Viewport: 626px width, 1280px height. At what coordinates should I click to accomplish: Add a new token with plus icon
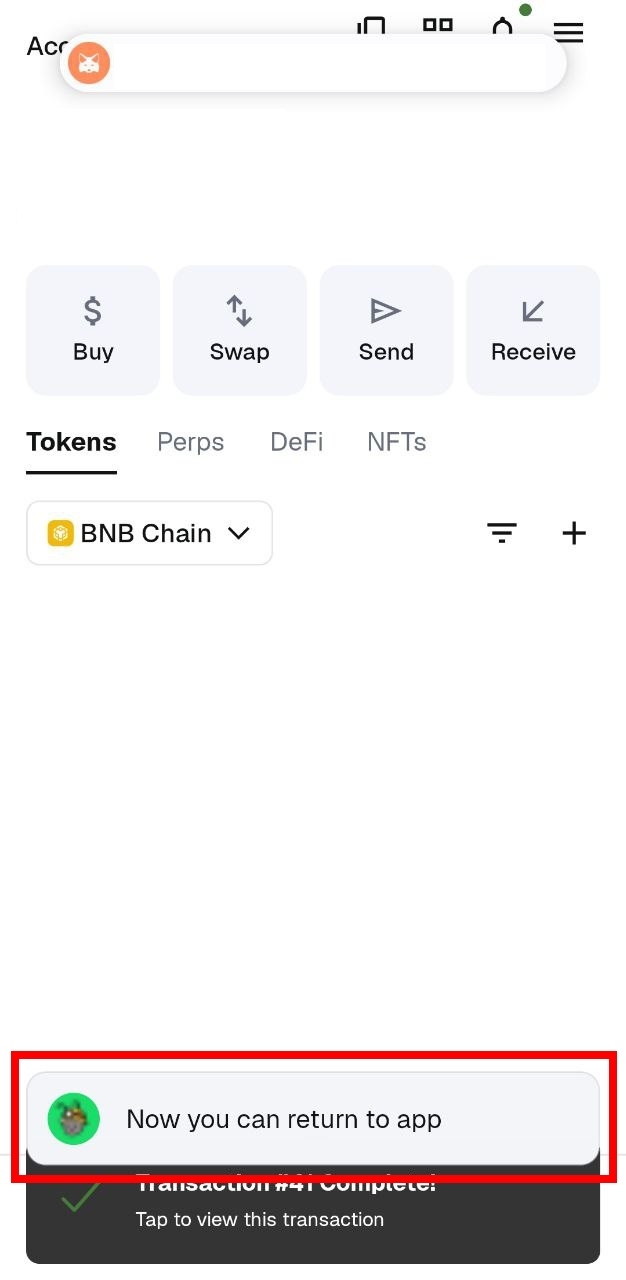coord(574,533)
